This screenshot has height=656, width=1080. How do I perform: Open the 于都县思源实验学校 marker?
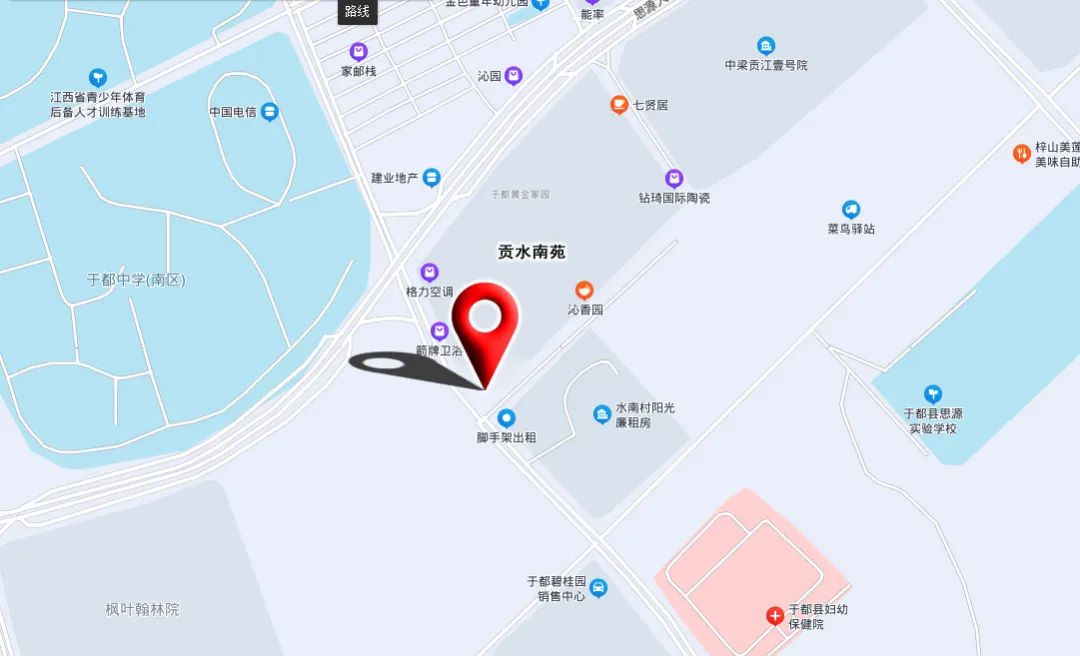pos(933,394)
